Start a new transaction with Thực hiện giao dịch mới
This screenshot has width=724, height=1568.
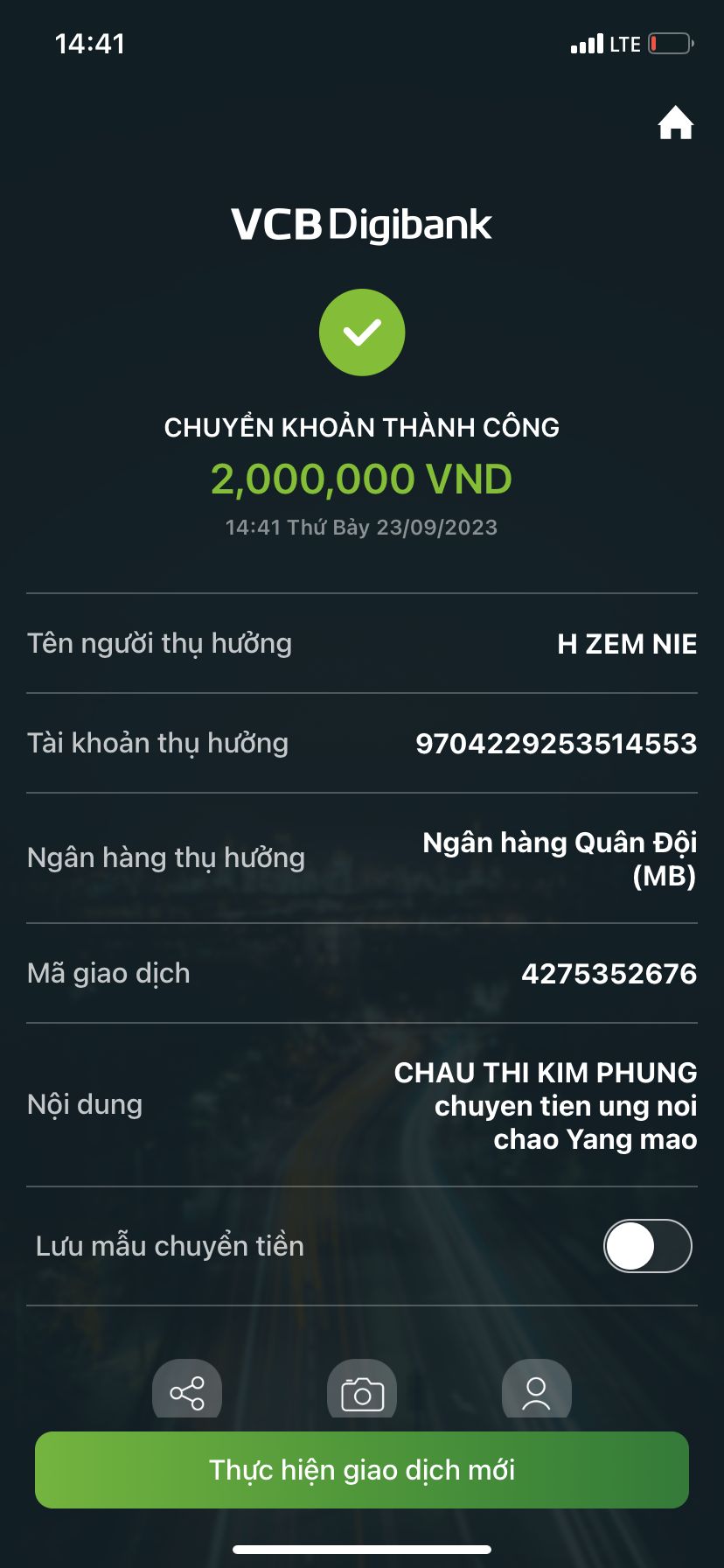[x=362, y=1470]
